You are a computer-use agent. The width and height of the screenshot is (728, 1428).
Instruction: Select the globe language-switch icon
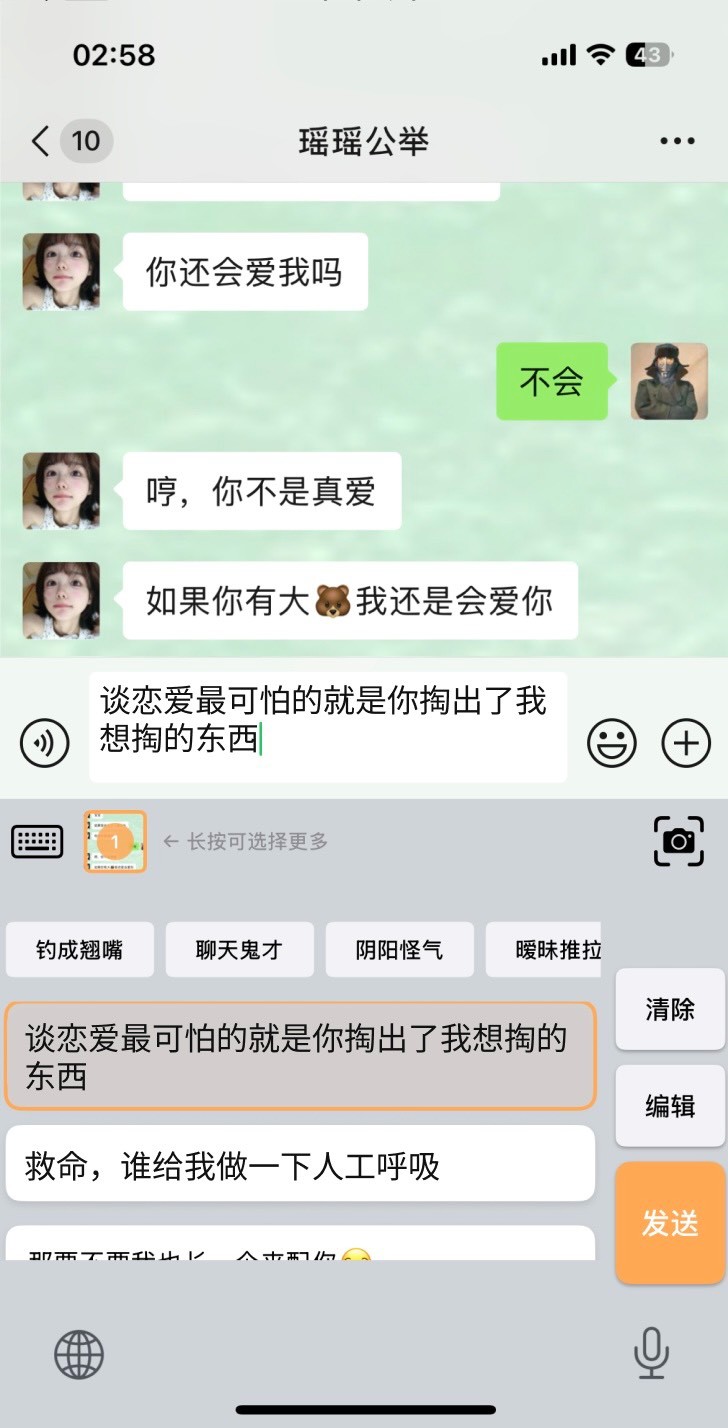click(x=78, y=1355)
